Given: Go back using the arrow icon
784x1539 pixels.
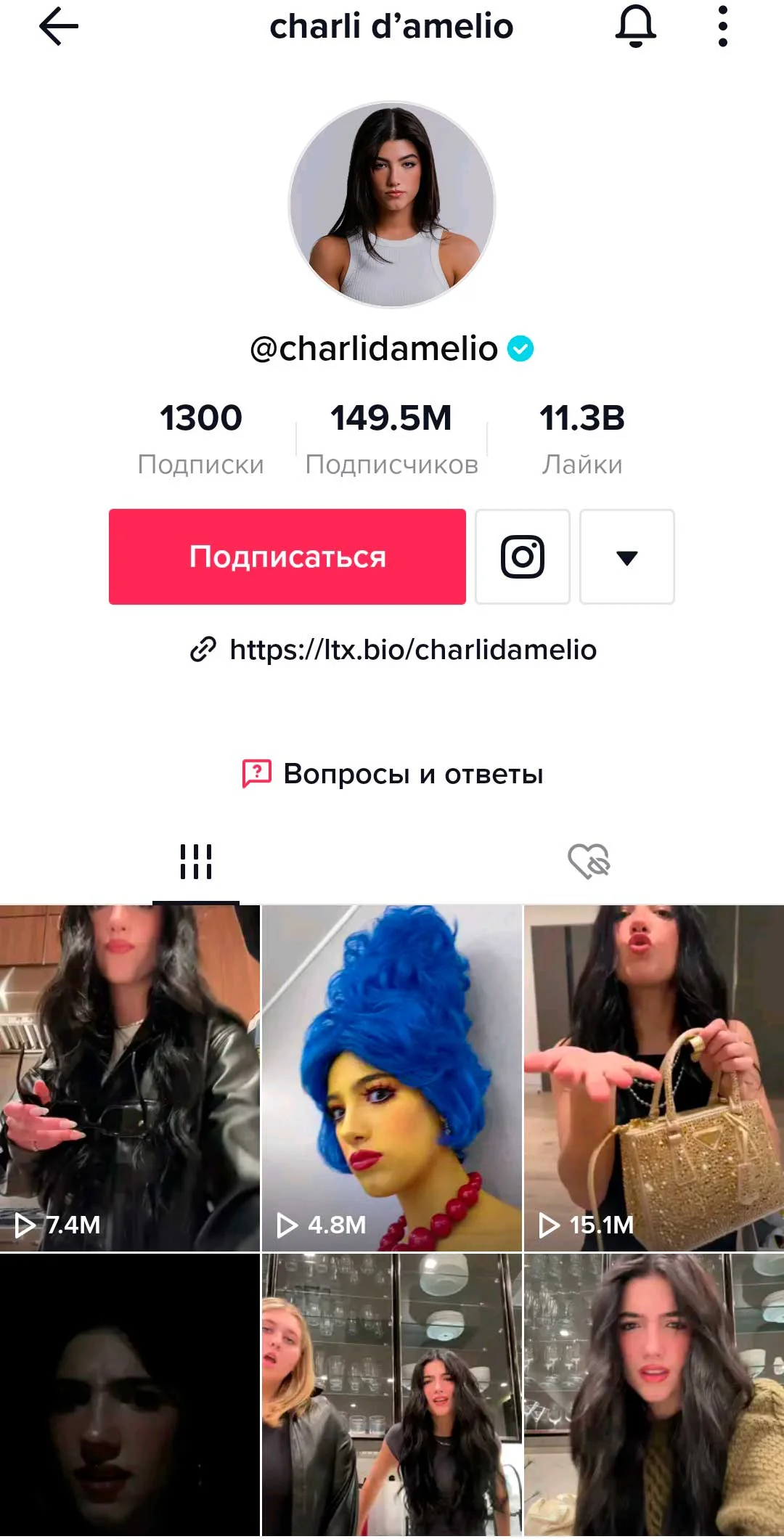Looking at the screenshot, I should (58, 27).
